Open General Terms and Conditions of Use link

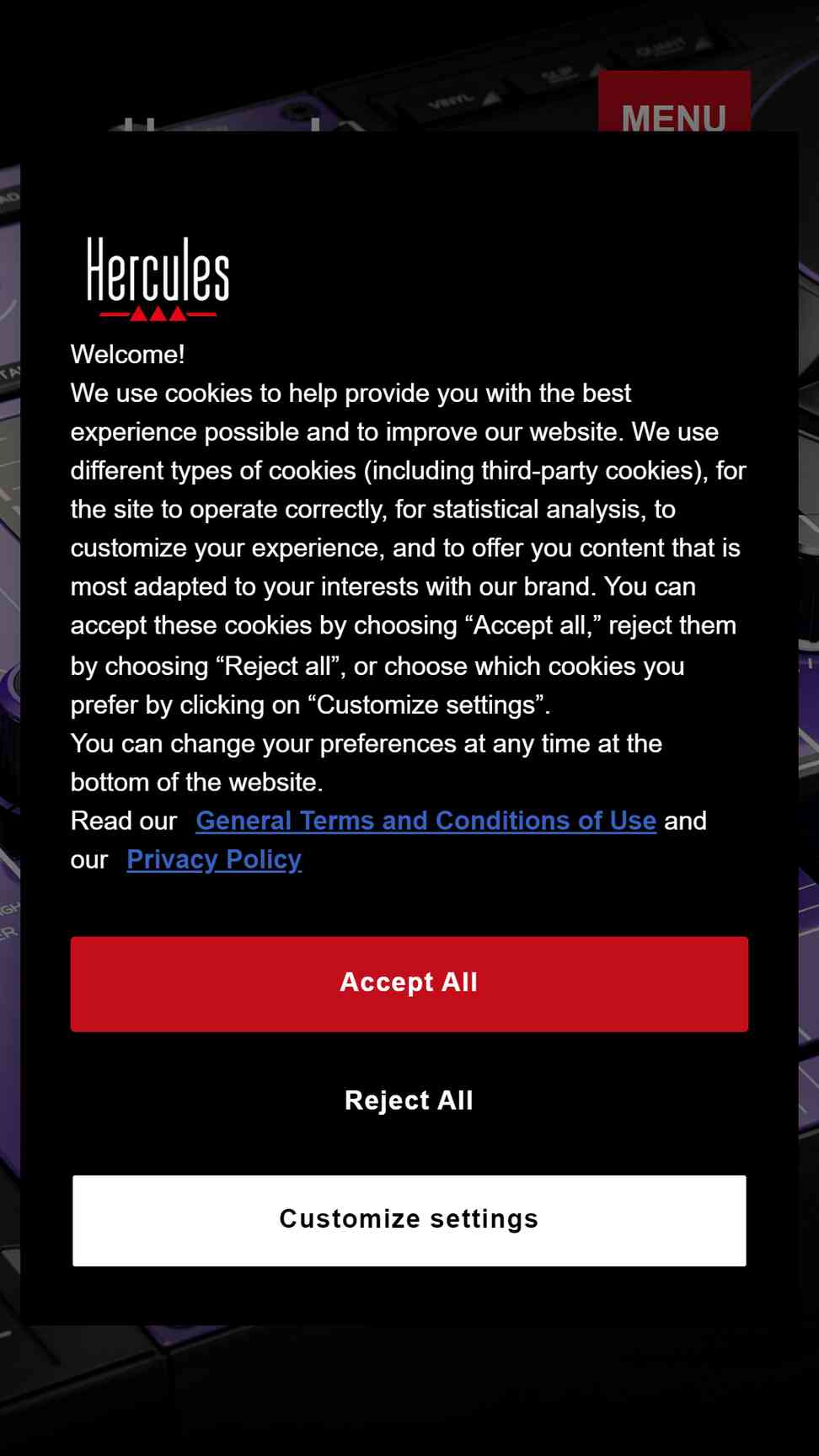pos(426,821)
